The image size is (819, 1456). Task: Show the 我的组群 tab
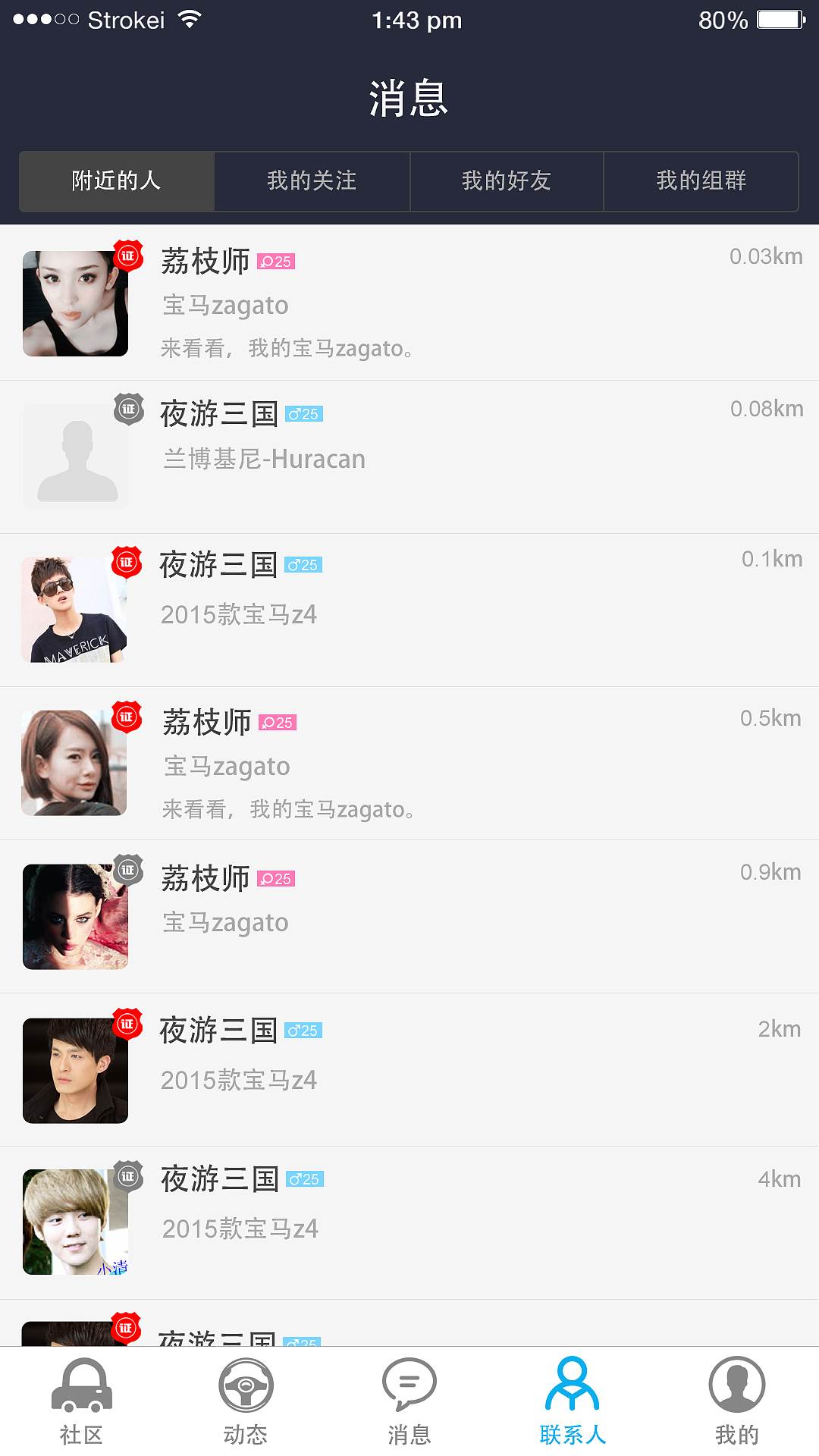click(x=701, y=181)
